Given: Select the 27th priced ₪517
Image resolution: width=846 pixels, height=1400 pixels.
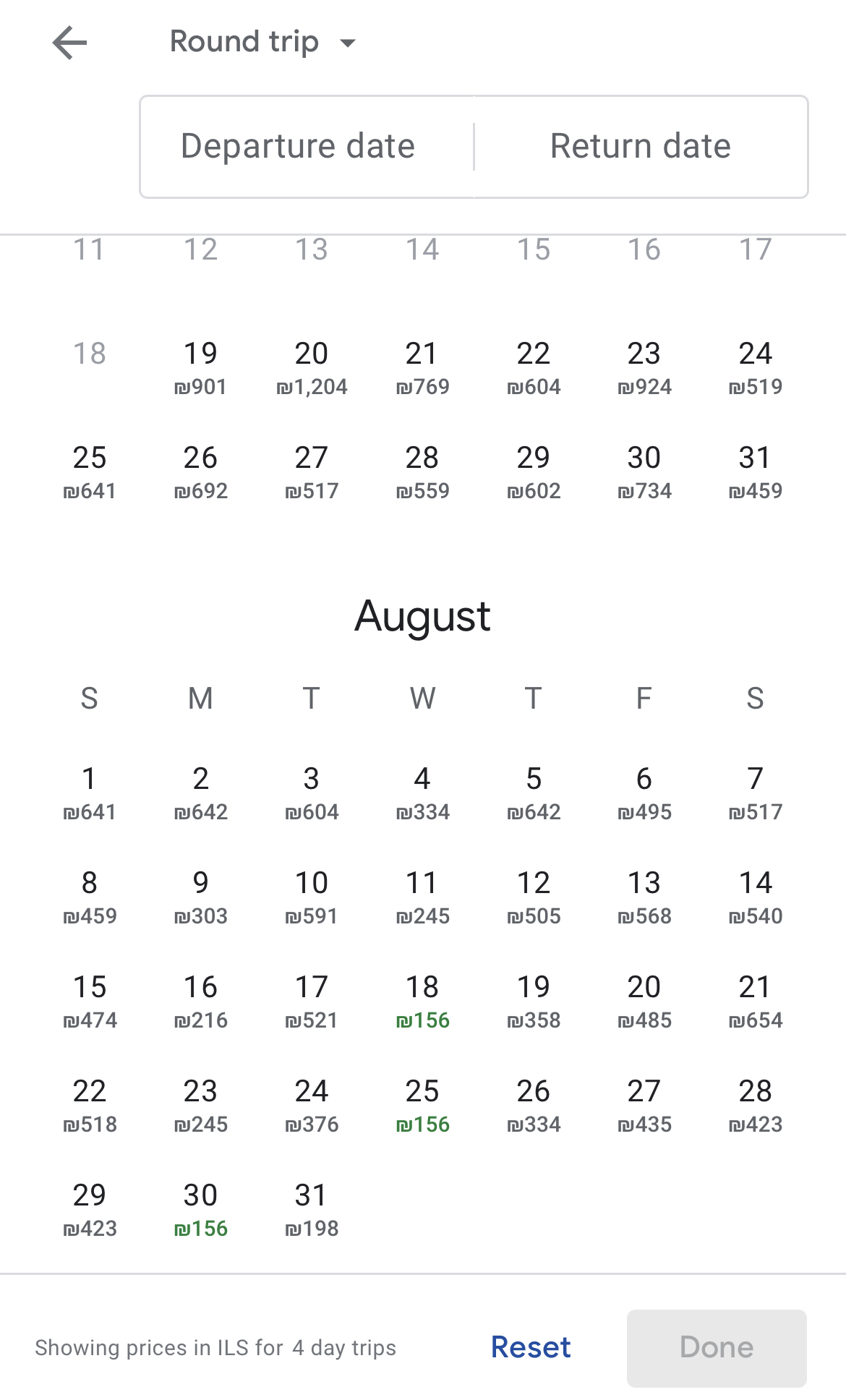Looking at the screenshot, I should tap(312, 472).
